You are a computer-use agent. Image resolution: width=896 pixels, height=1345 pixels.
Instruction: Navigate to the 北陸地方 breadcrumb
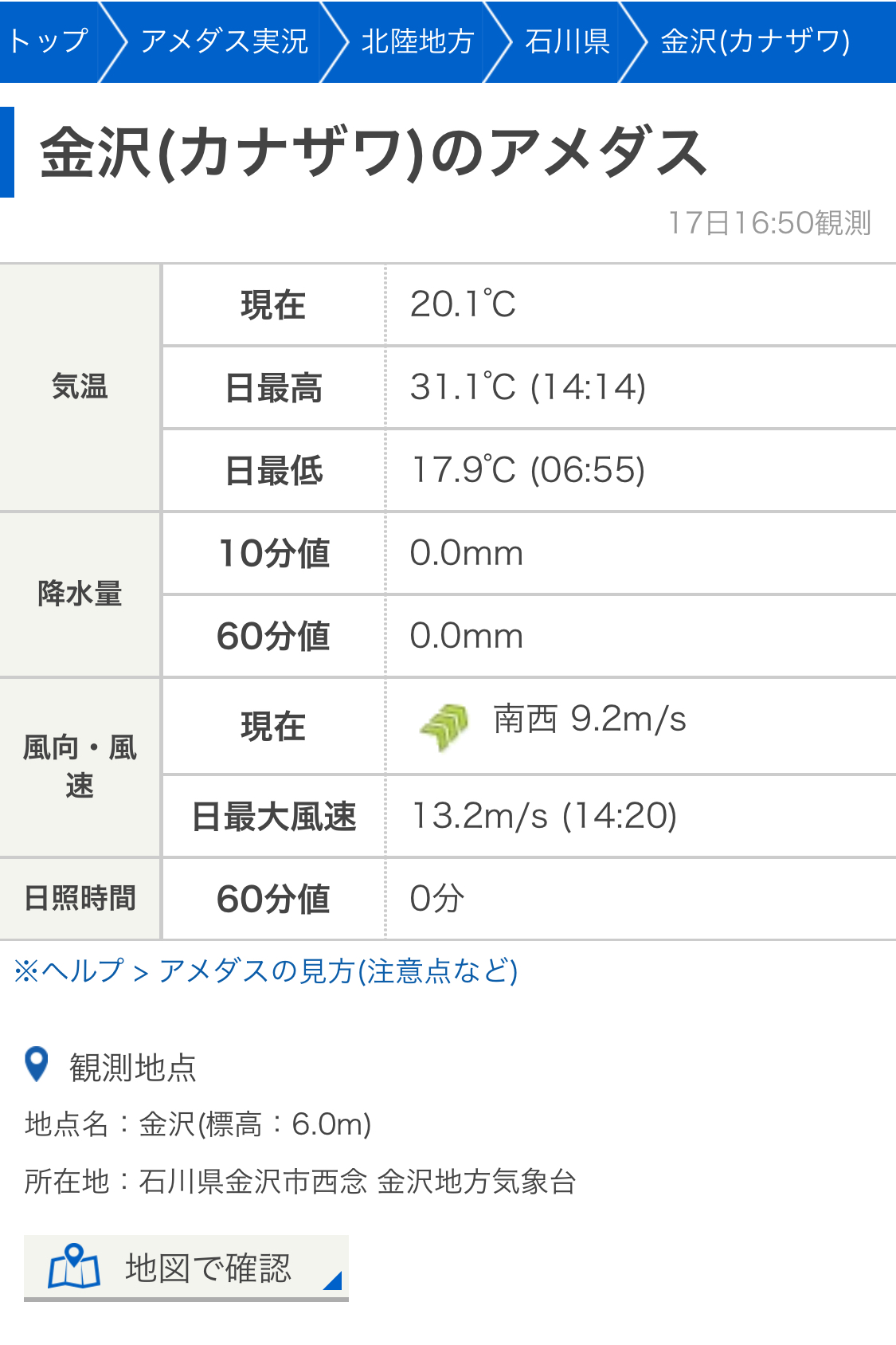tap(417, 41)
